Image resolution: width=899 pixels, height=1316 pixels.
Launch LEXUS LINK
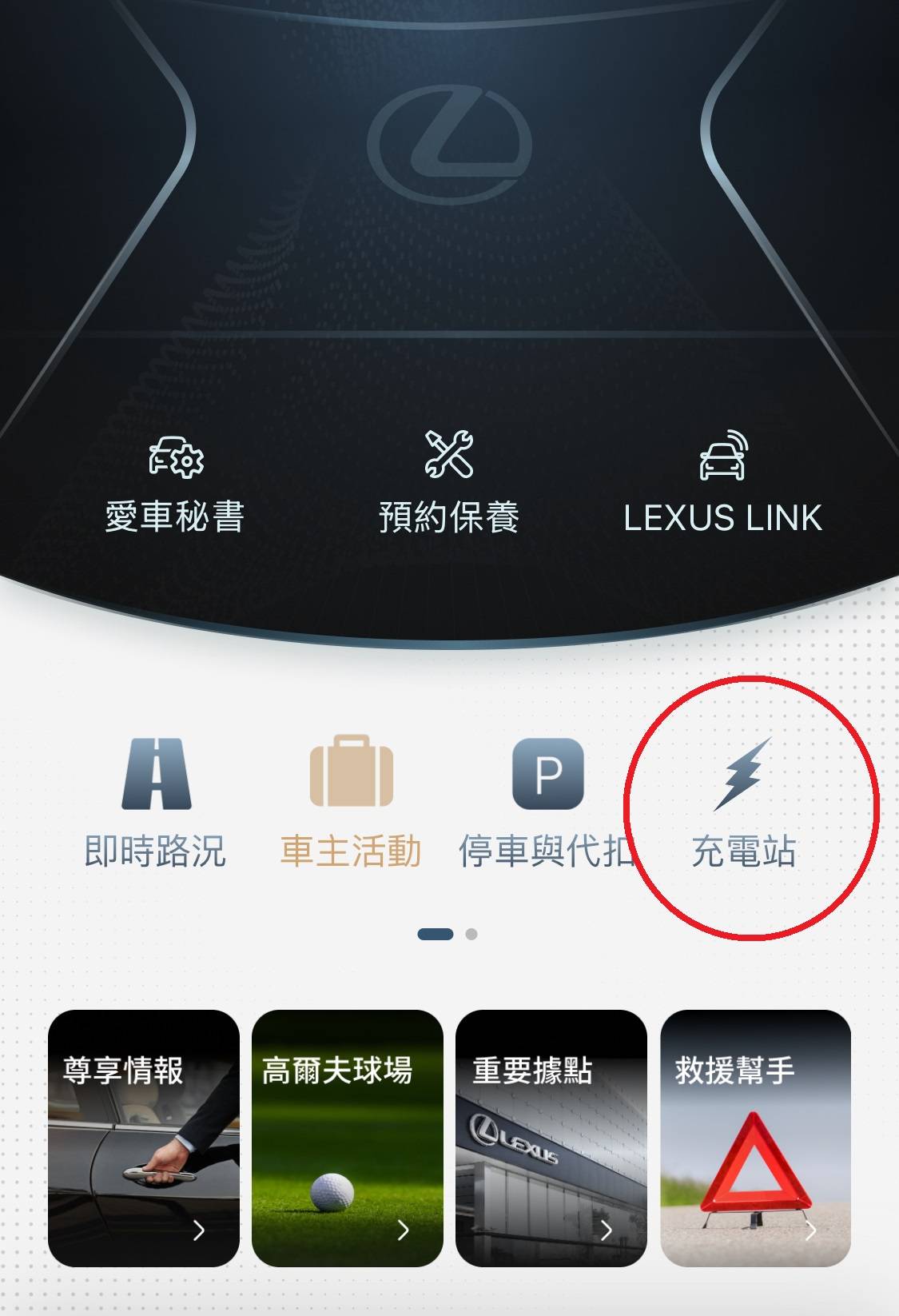coord(722,482)
